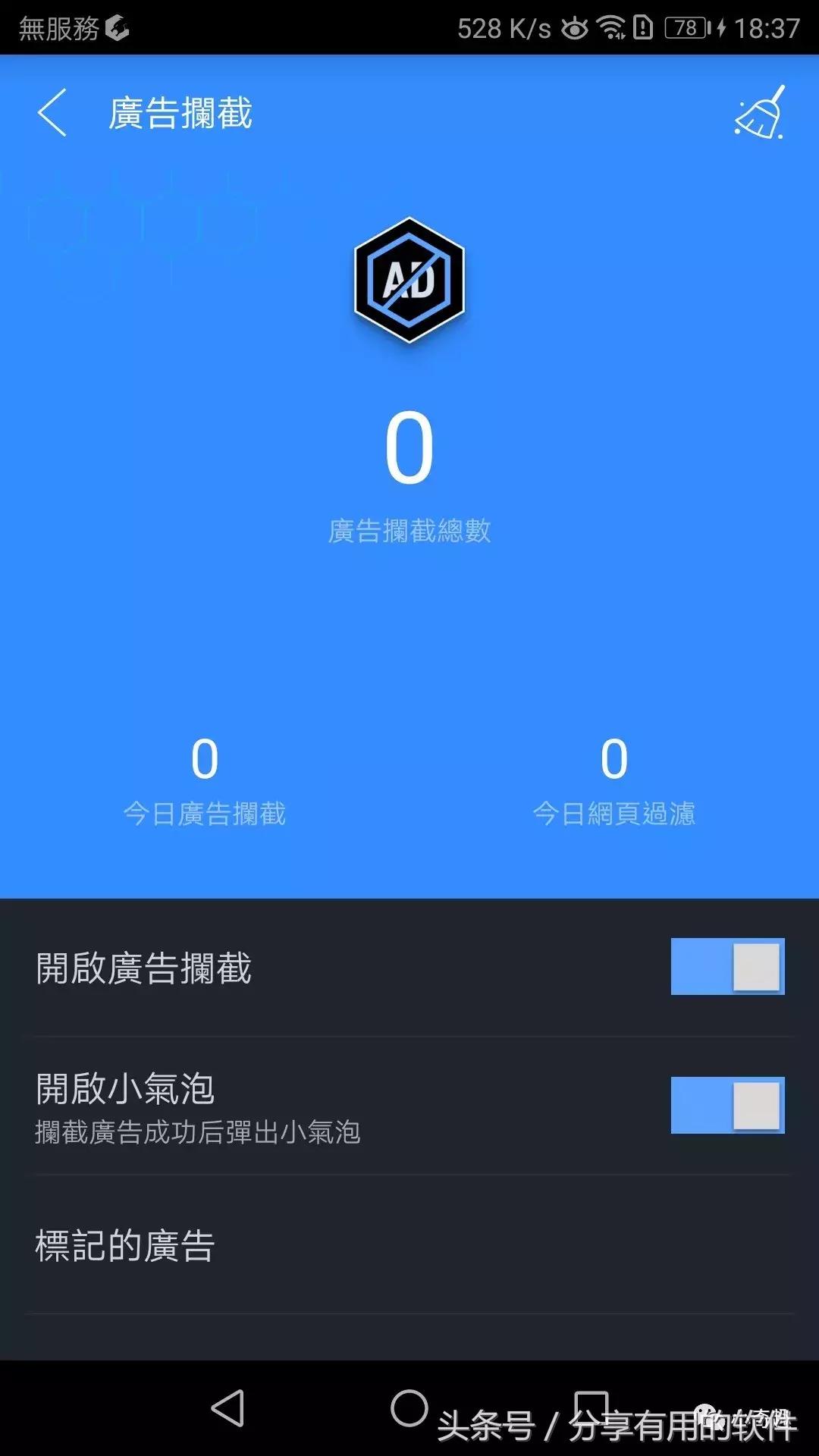Screen dimensions: 819x1456
Task: Enable the 開啟廣告攔截 switch
Action: pyautogui.click(x=726, y=967)
